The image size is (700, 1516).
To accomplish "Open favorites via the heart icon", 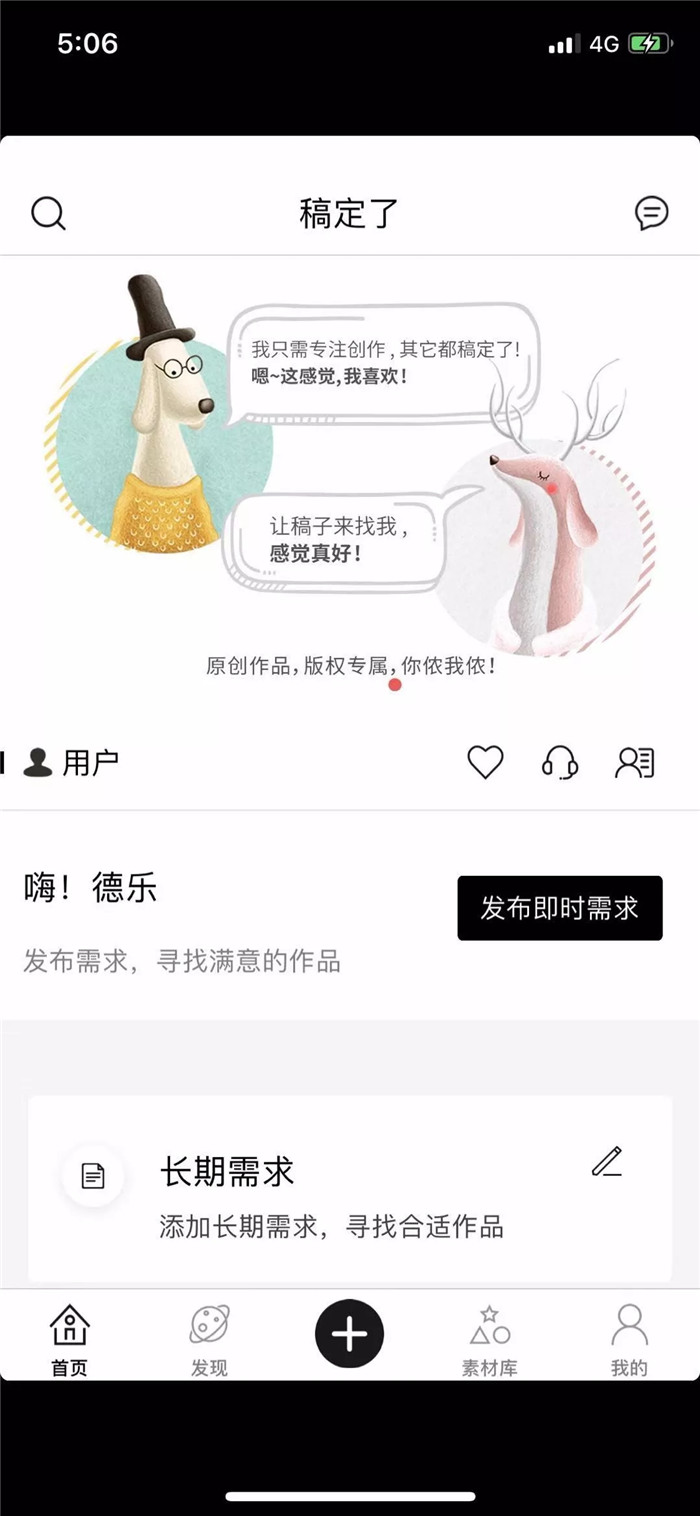I will [x=485, y=763].
